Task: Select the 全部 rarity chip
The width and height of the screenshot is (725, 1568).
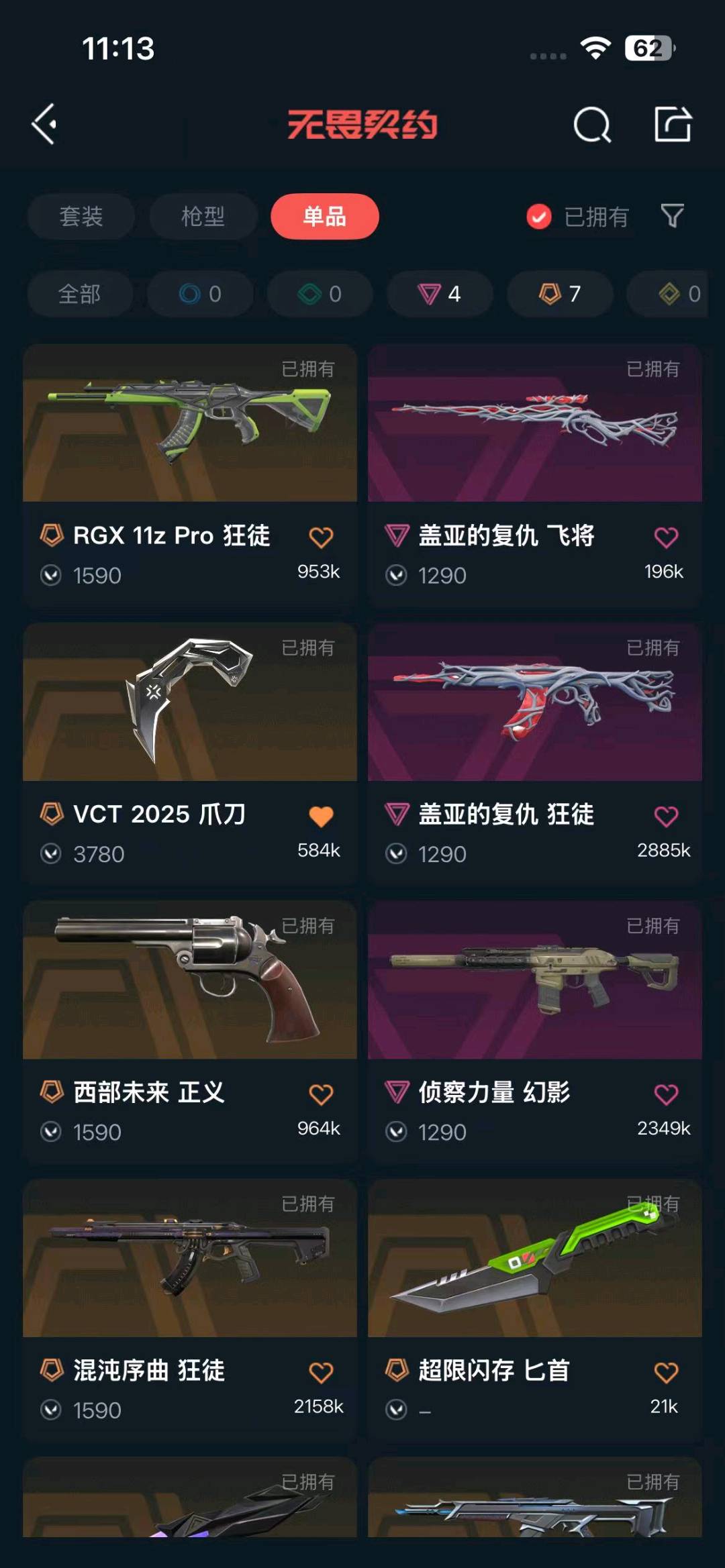Action: [x=79, y=294]
